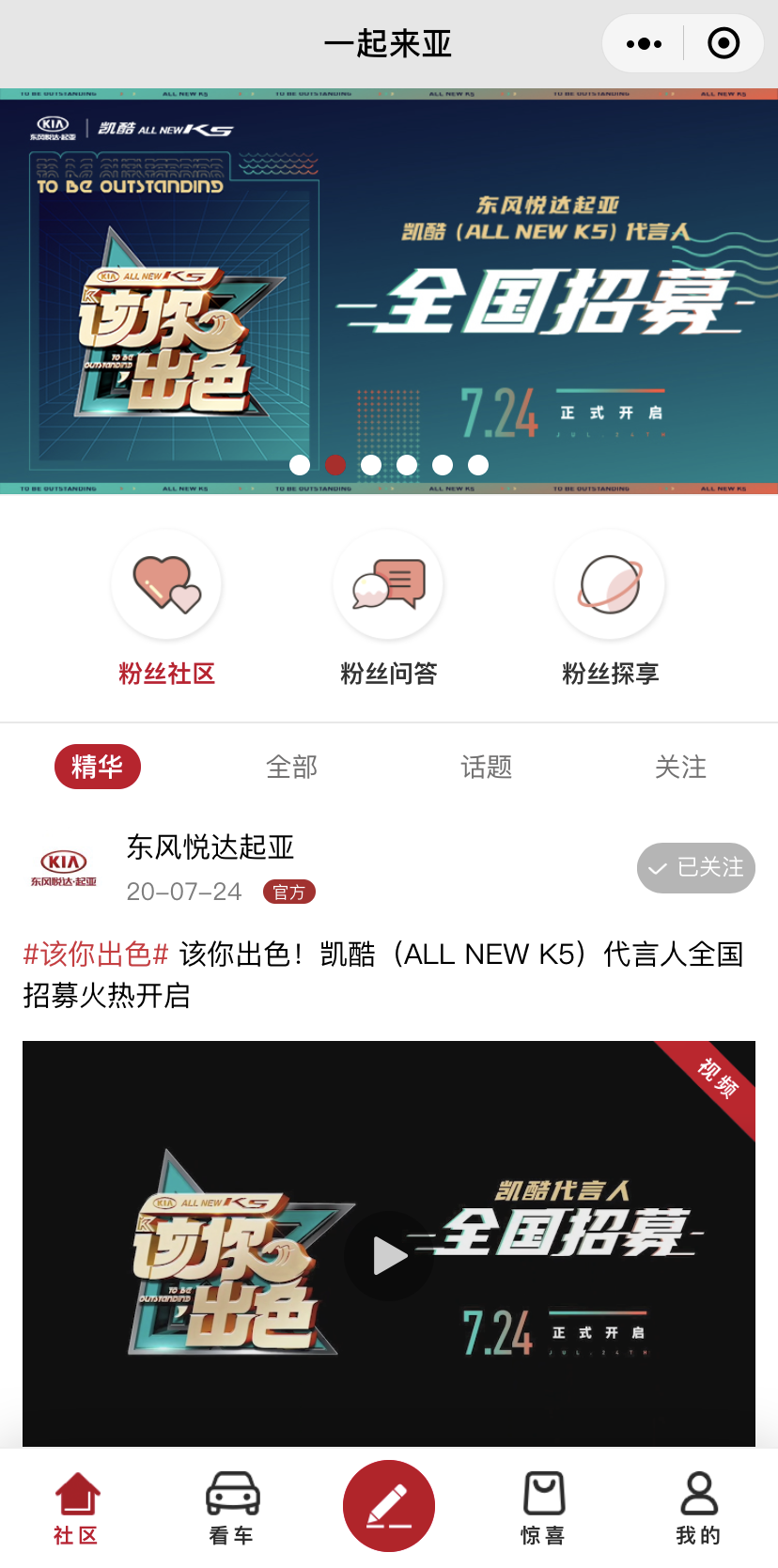778x1568 pixels.
Task: Tap the 已关注 button to unfollow
Action: tap(695, 867)
